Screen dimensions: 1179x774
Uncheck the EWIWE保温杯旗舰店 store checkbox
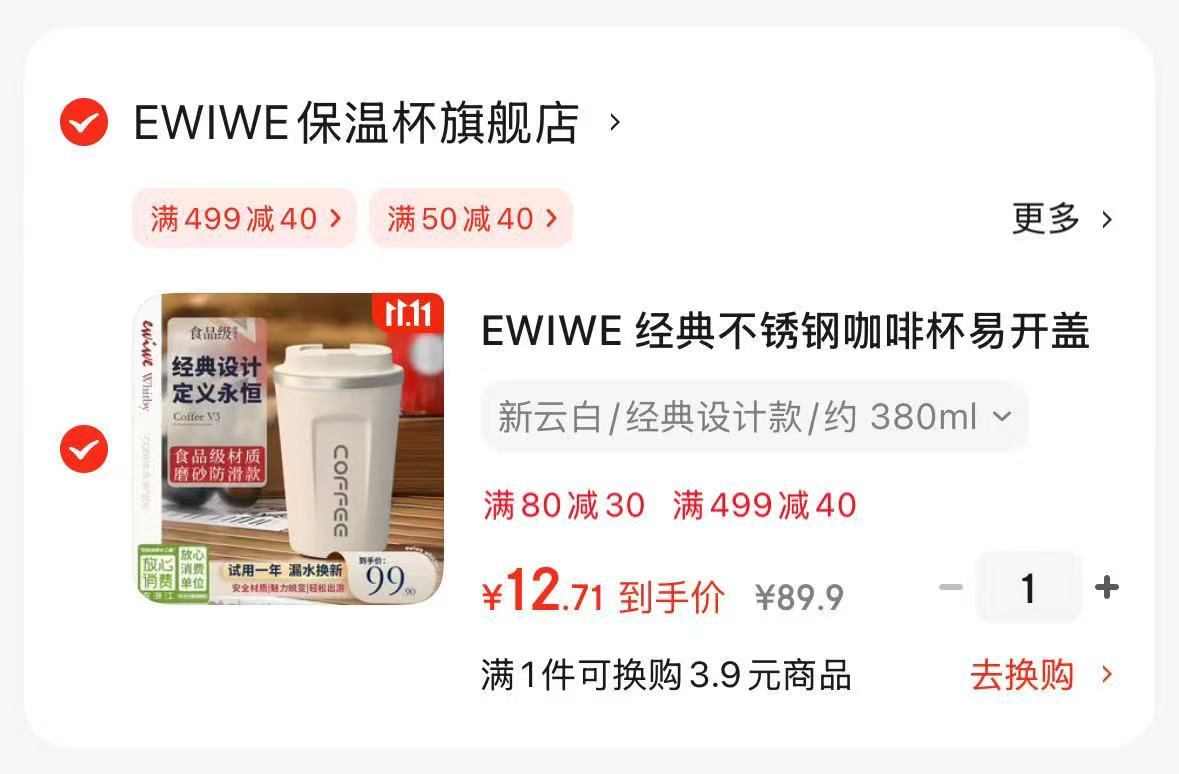click(x=84, y=123)
